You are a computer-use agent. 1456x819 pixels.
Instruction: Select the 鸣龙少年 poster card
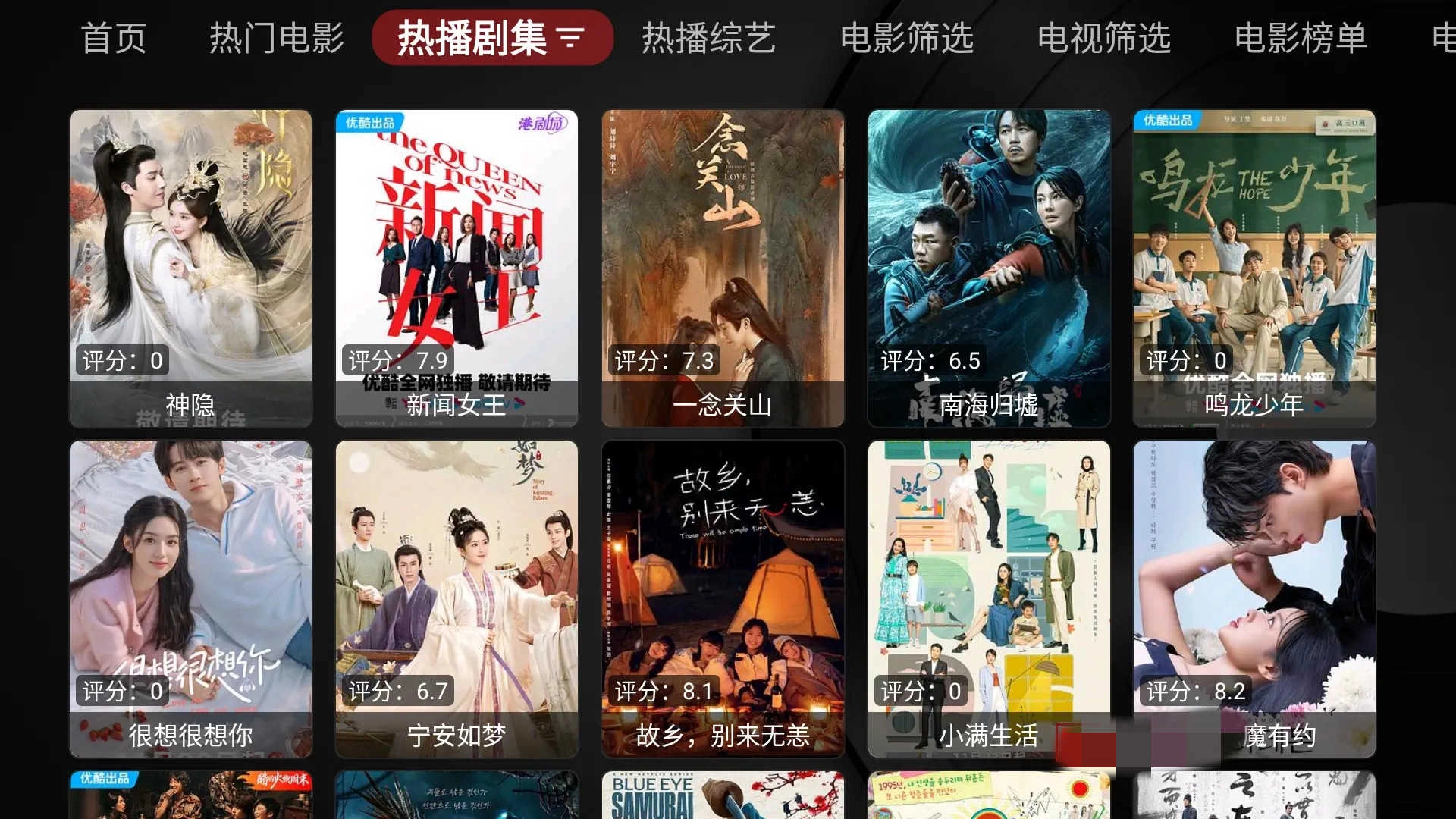point(1254,268)
